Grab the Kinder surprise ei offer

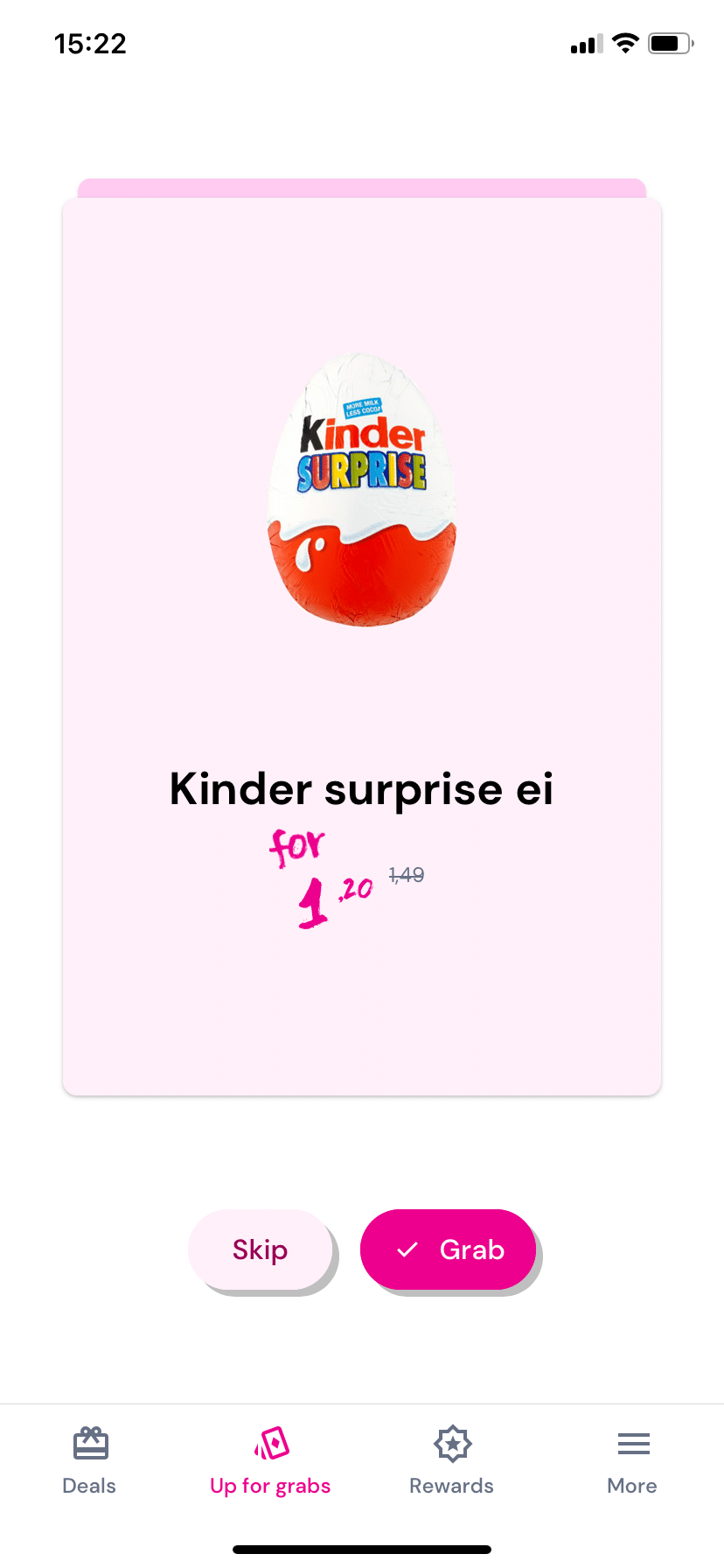(x=448, y=1249)
